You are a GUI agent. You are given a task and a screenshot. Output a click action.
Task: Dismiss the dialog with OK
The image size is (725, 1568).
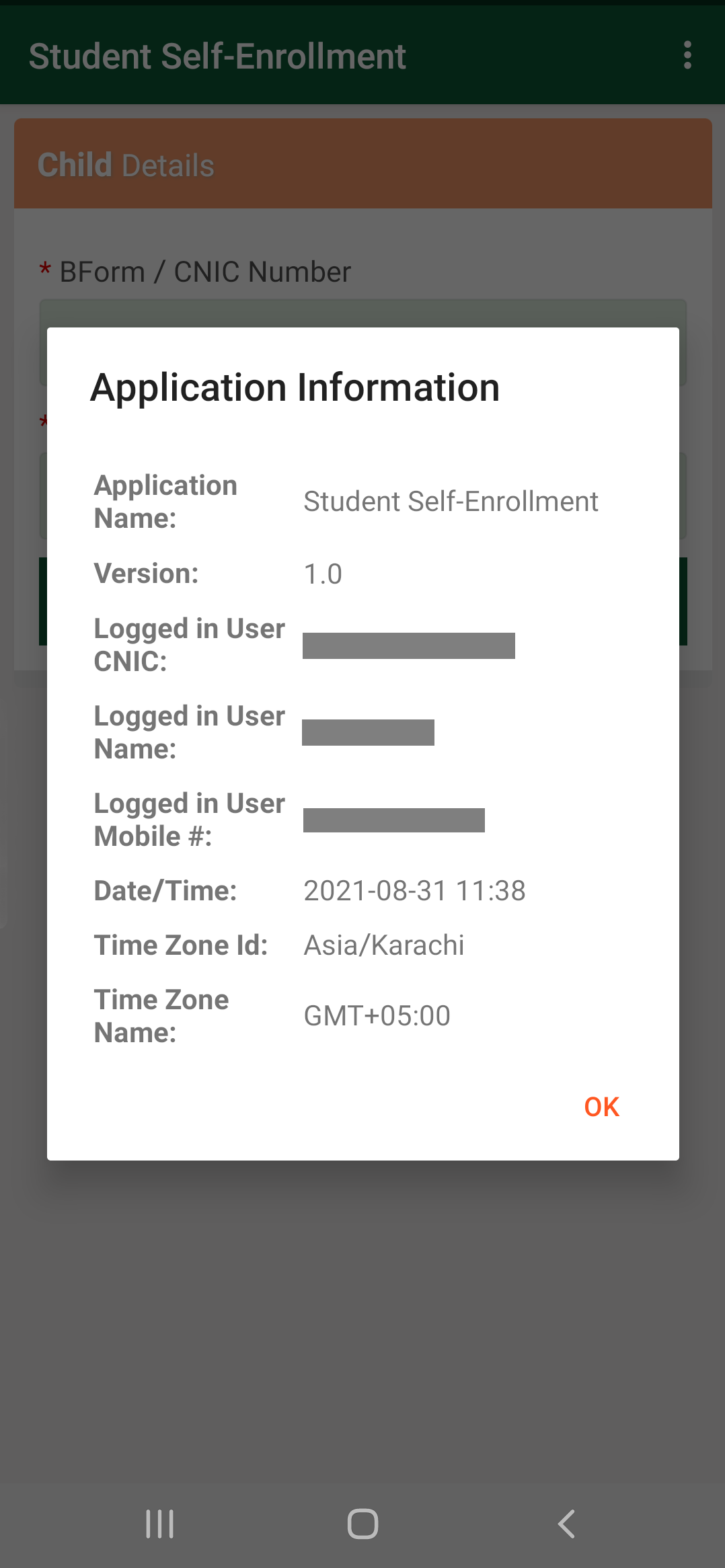pos(601,1107)
